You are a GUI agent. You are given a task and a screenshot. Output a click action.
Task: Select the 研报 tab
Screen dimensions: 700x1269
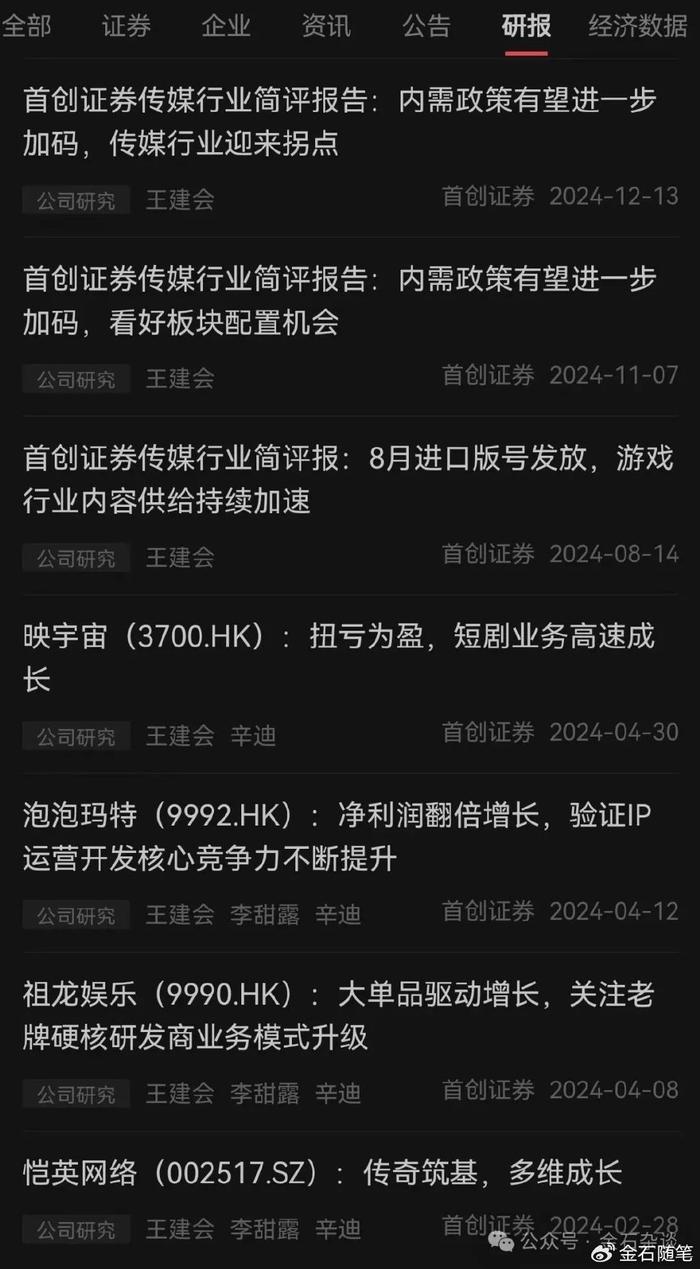(x=527, y=26)
